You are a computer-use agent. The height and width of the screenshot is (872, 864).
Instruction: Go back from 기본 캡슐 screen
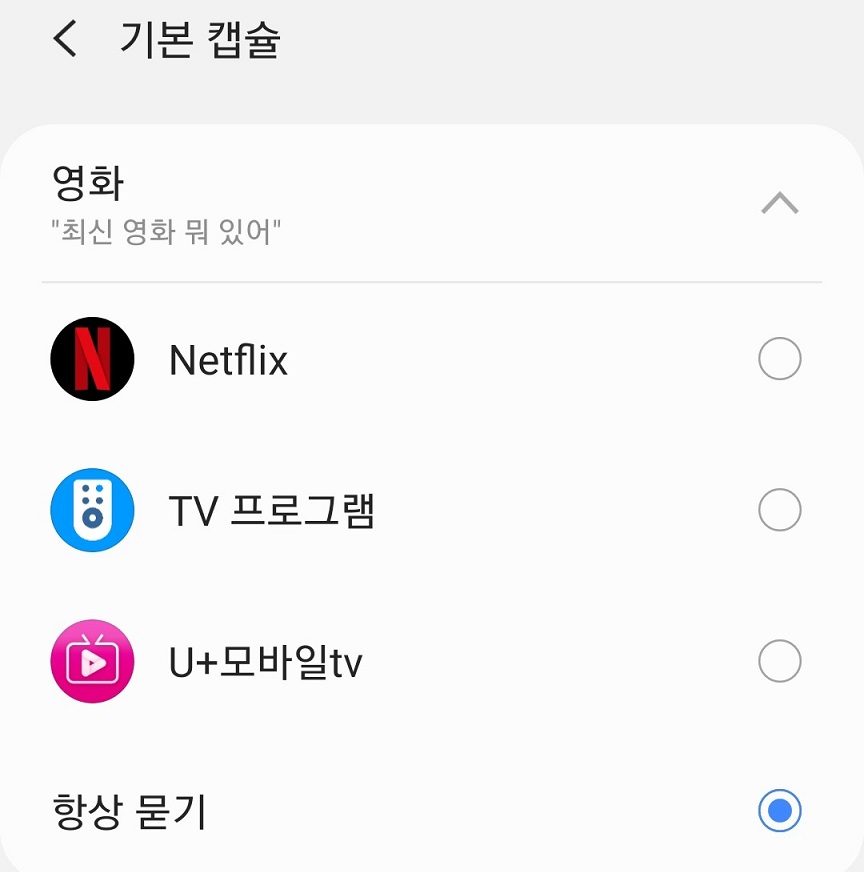tap(65, 40)
